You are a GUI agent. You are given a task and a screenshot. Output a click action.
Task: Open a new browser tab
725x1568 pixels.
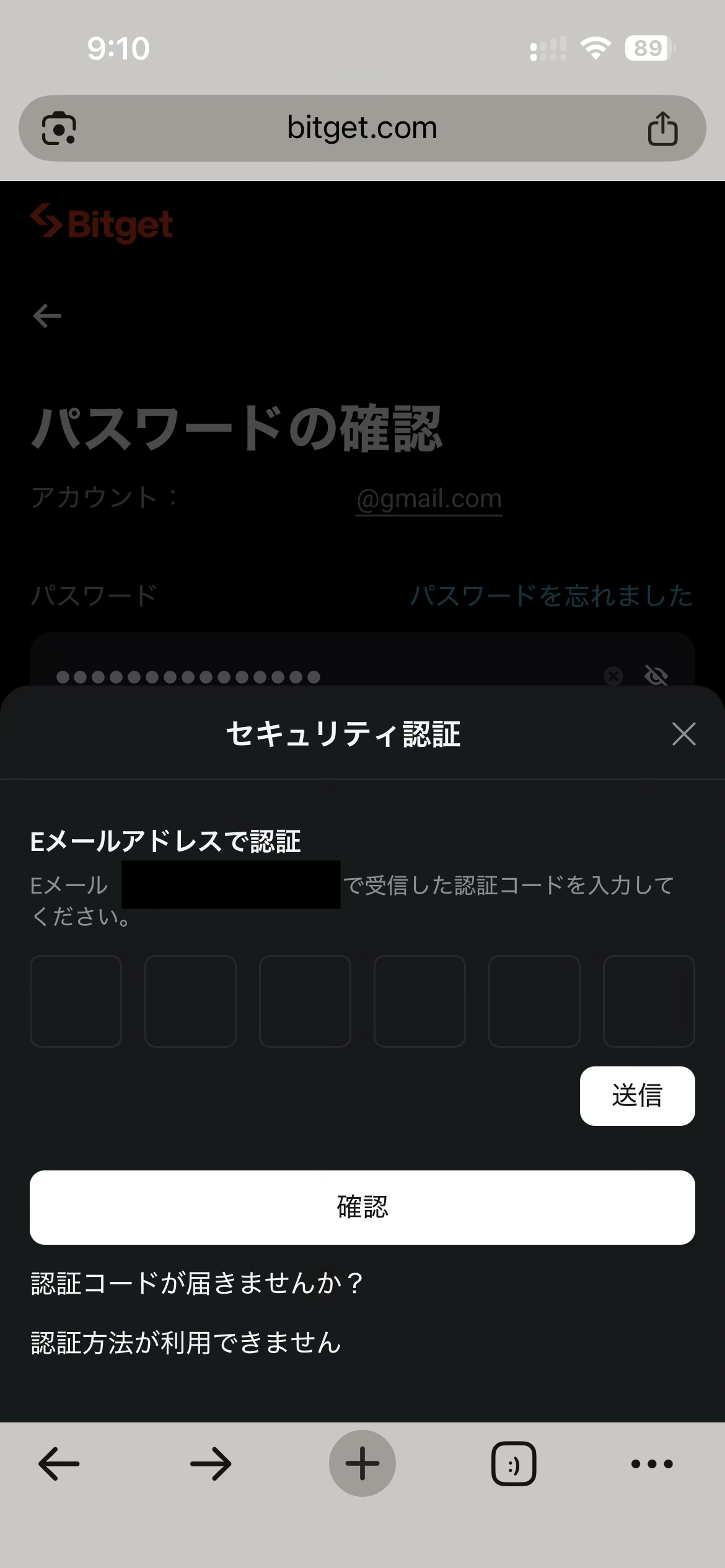362,1463
